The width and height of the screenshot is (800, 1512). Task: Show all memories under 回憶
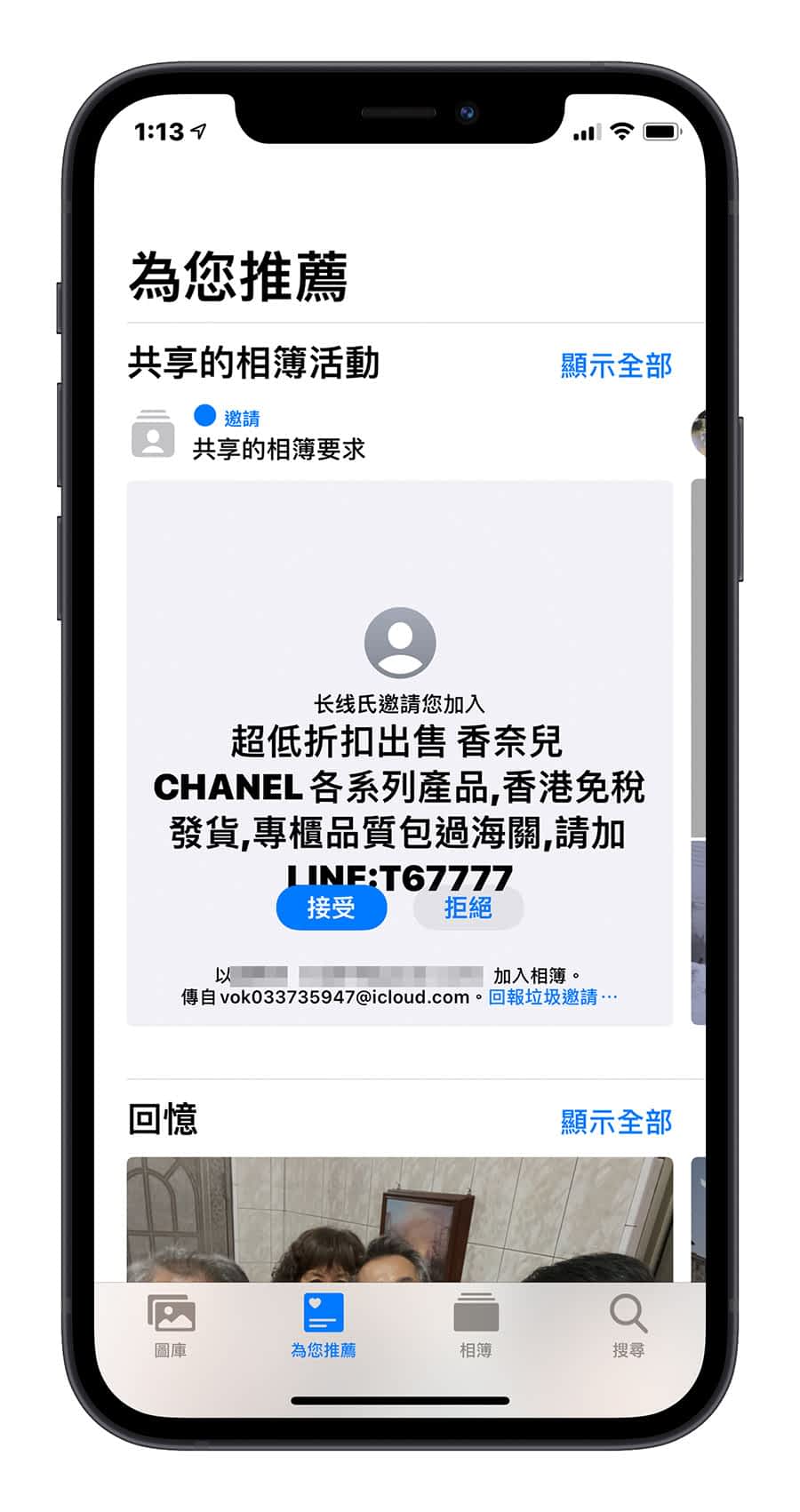(615, 1122)
